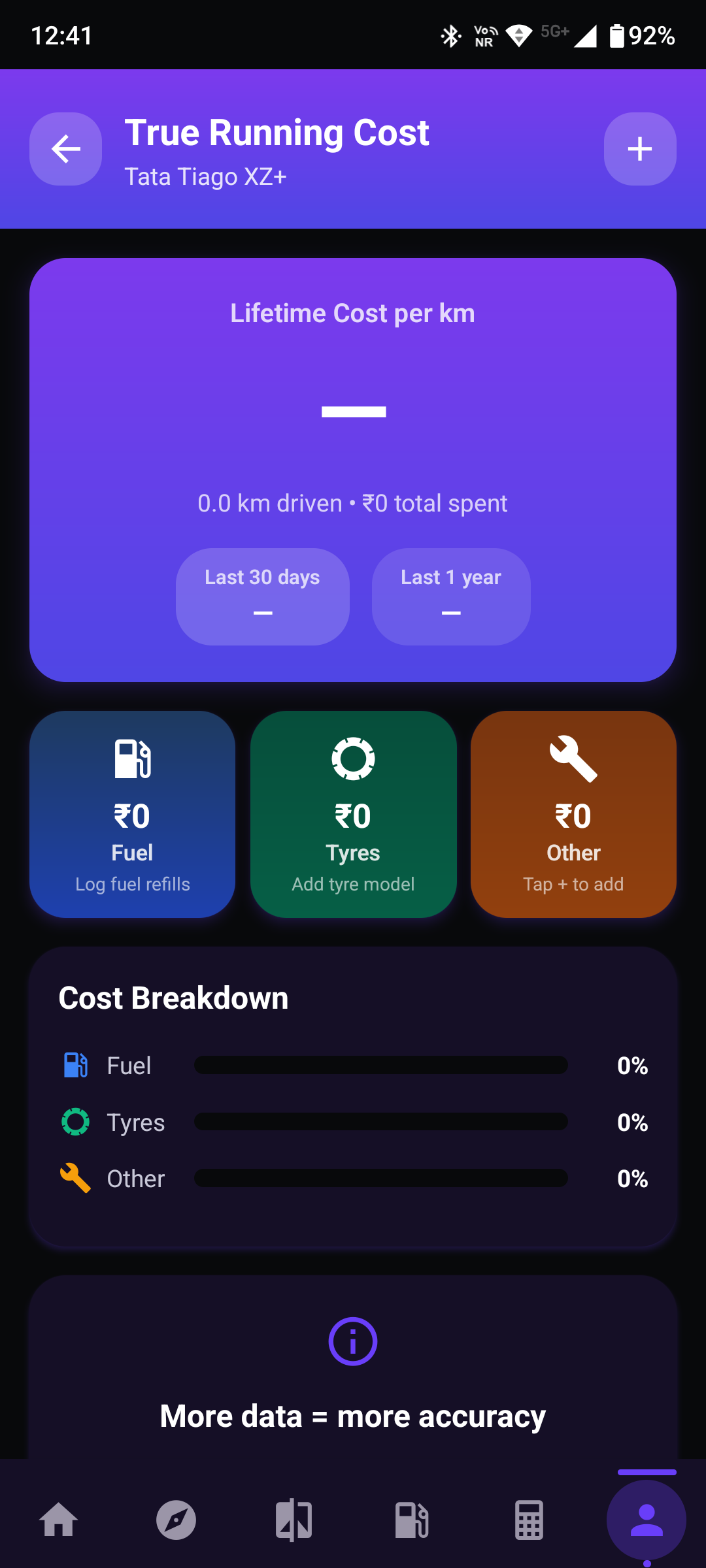Switch to the home tab
The height and width of the screenshot is (1568, 706).
(x=59, y=1520)
